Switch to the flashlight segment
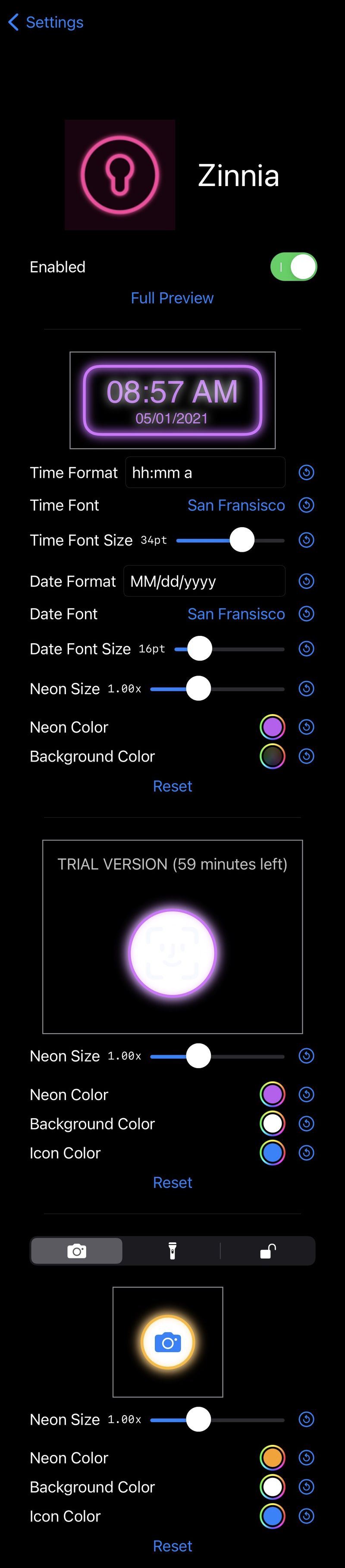Viewport: 345px width, 1568px height. (x=172, y=1251)
